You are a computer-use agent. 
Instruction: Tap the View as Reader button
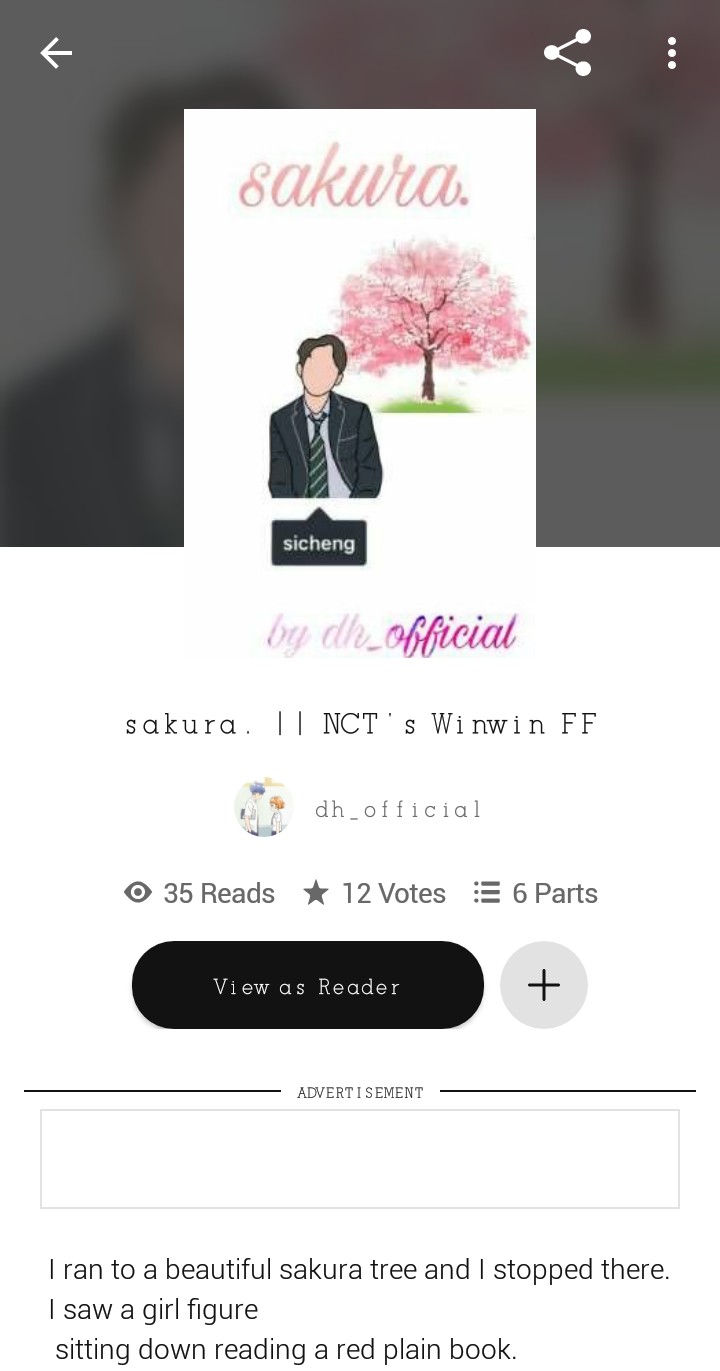pyautogui.click(x=308, y=985)
